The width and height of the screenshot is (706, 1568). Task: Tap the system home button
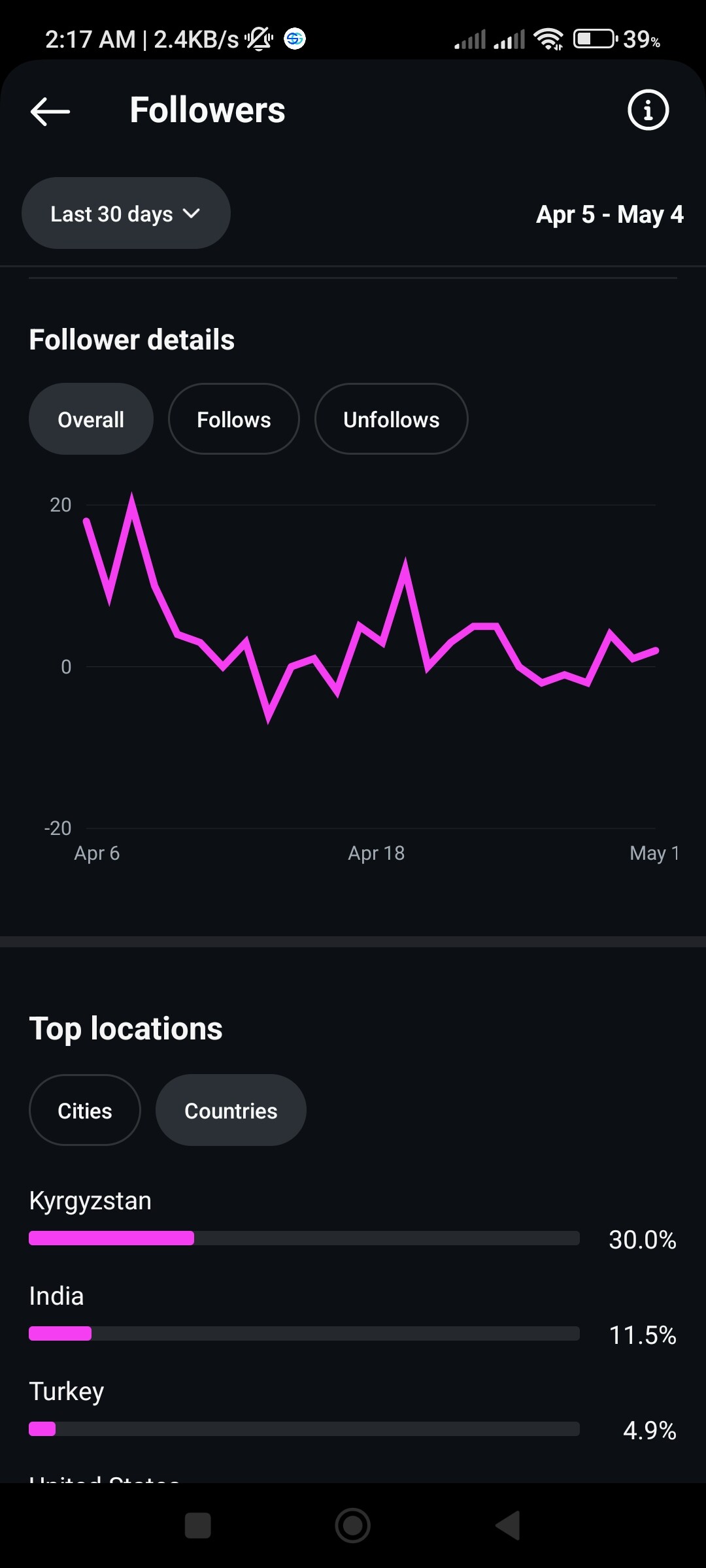(x=353, y=1526)
